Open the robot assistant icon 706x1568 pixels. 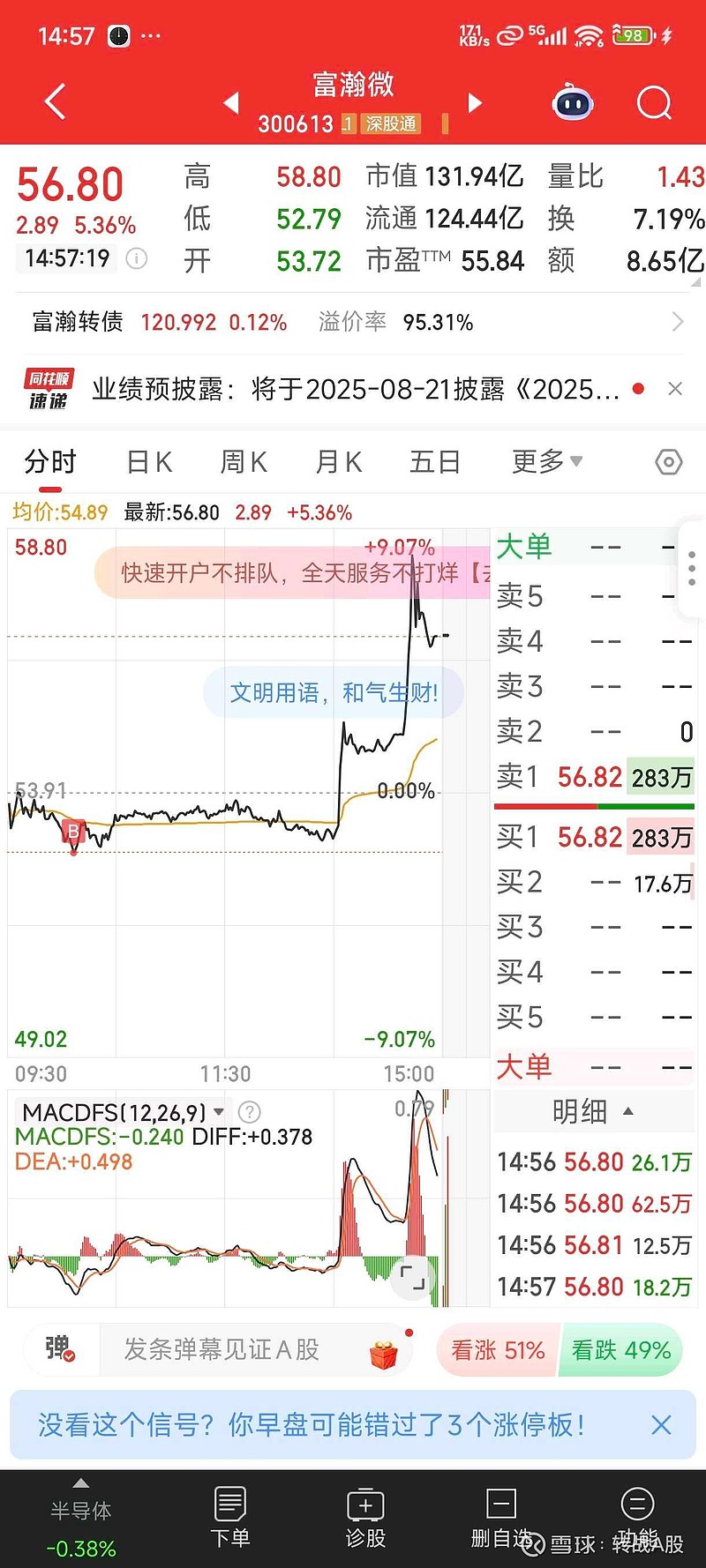(x=573, y=103)
